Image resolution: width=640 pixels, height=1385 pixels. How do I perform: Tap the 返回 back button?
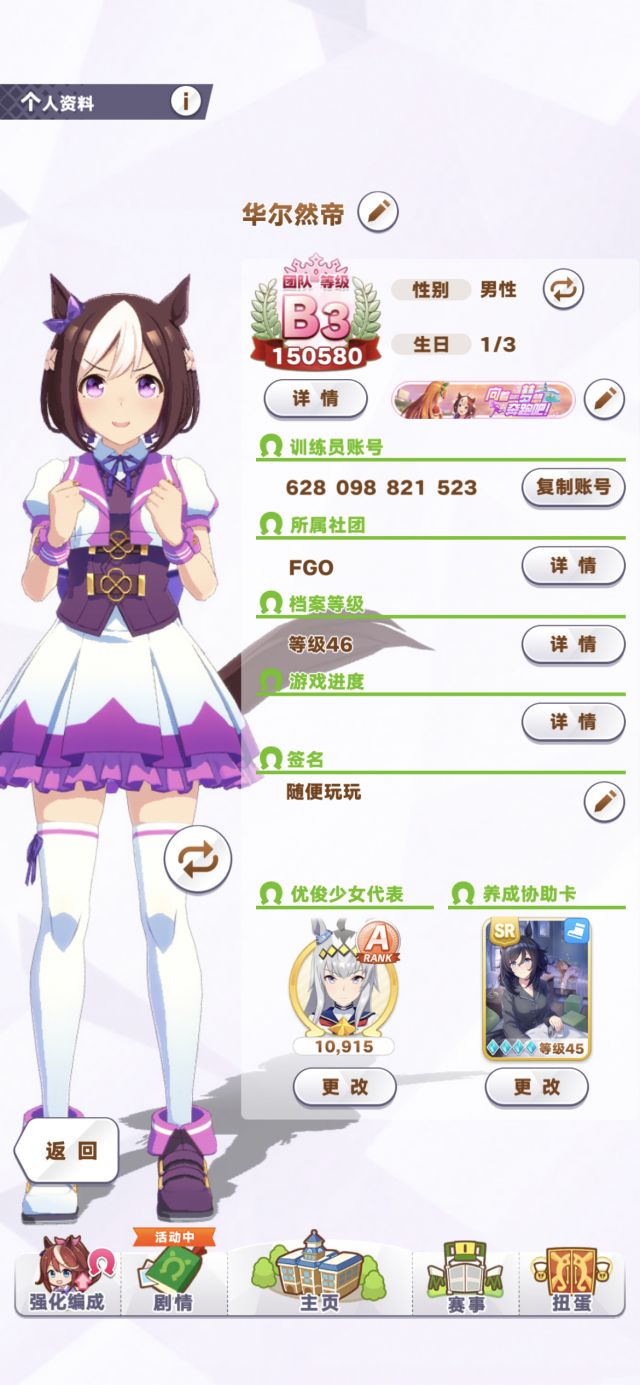pos(67,1151)
